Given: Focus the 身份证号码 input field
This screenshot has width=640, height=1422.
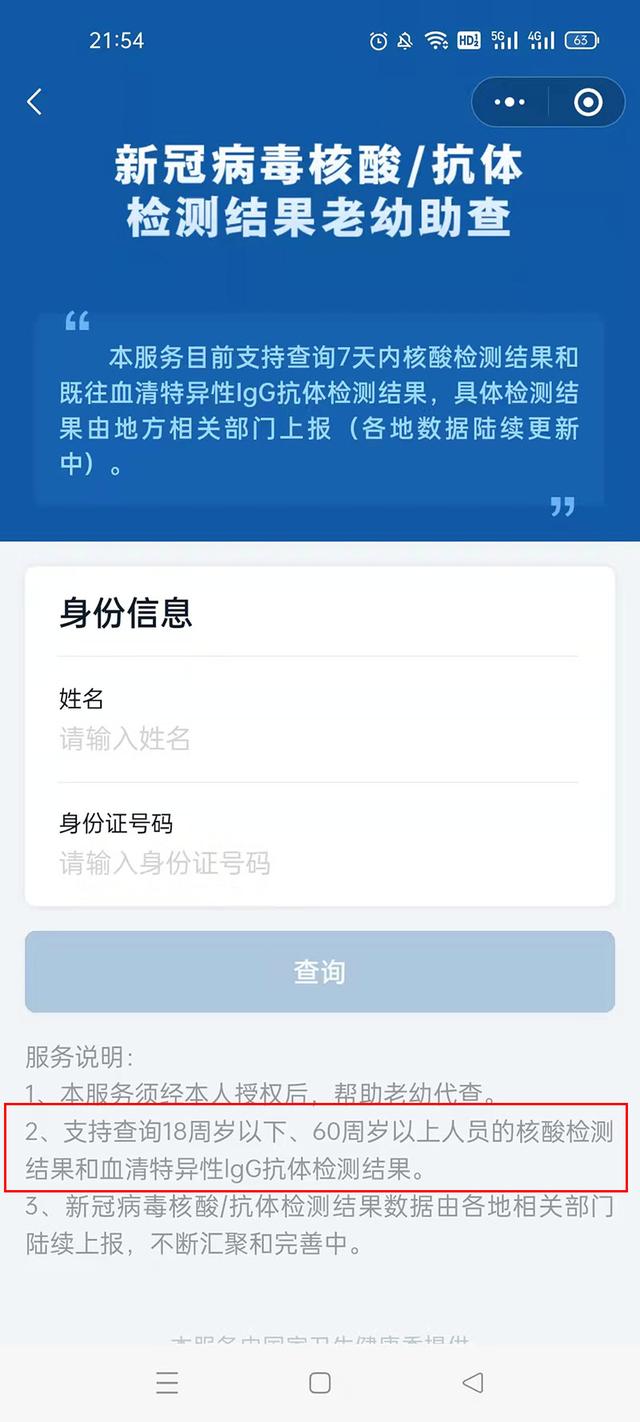Looking at the screenshot, I should (318, 862).
